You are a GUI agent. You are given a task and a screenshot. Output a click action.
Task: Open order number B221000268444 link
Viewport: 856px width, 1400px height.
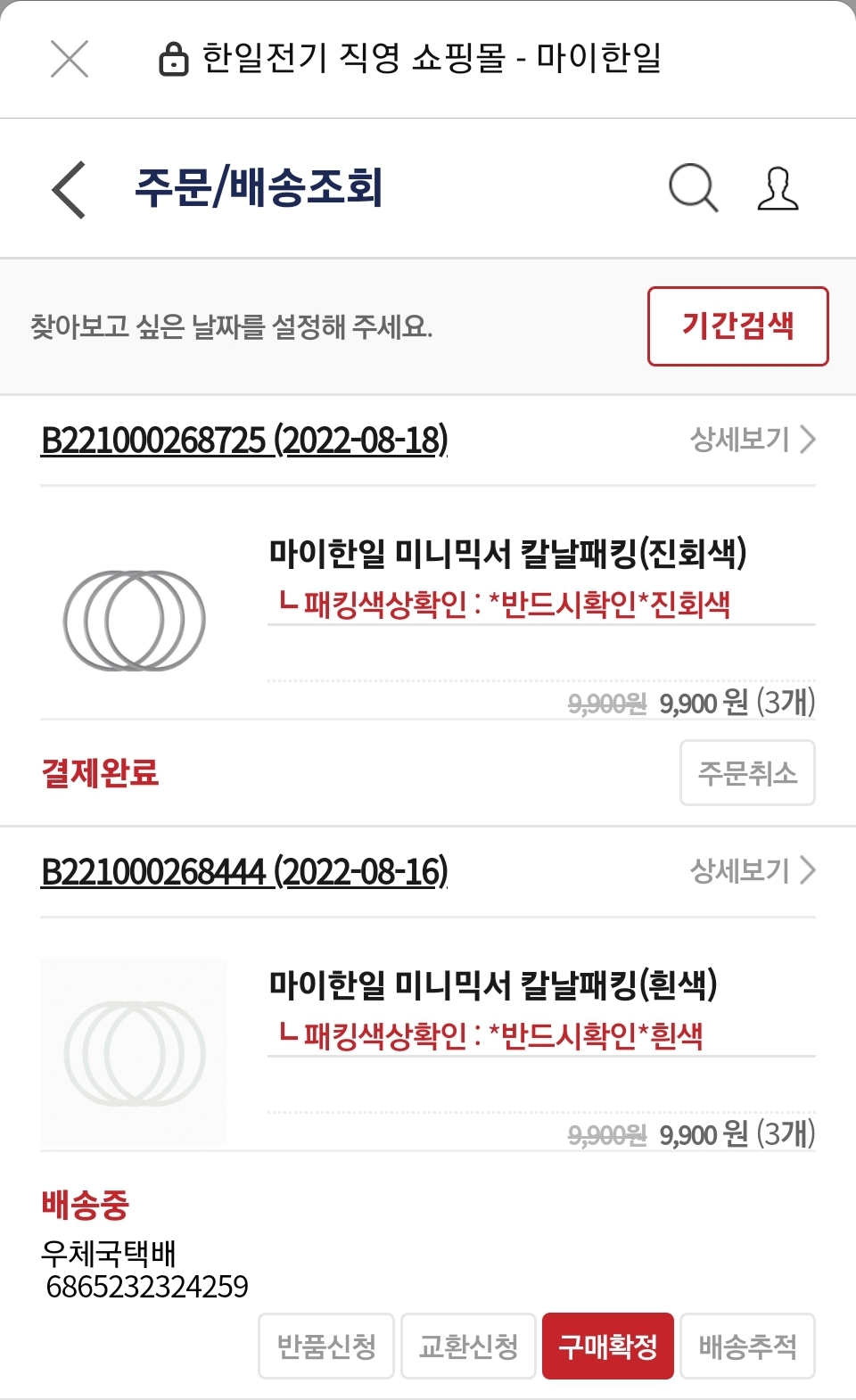[x=244, y=871]
